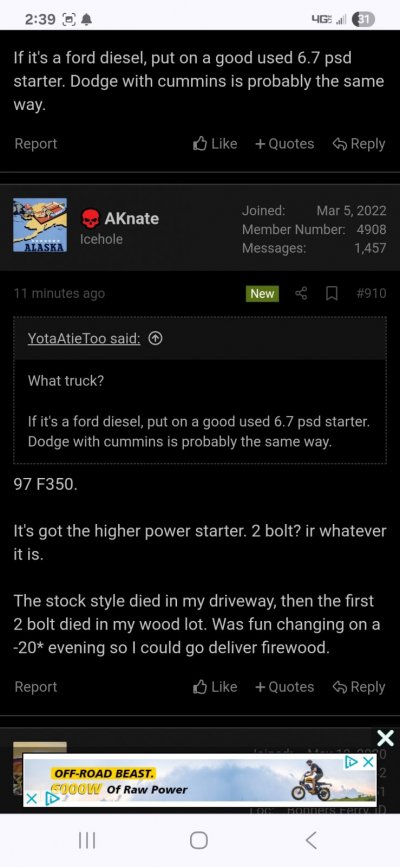Like AKnate's post about the 97 F350

click(x=215, y=687)
